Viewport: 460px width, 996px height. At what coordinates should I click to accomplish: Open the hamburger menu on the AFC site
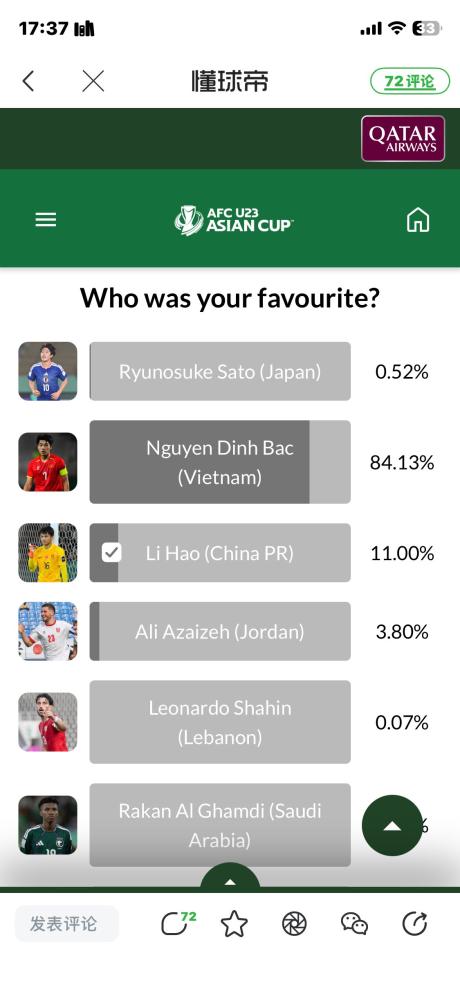point(46,220)
